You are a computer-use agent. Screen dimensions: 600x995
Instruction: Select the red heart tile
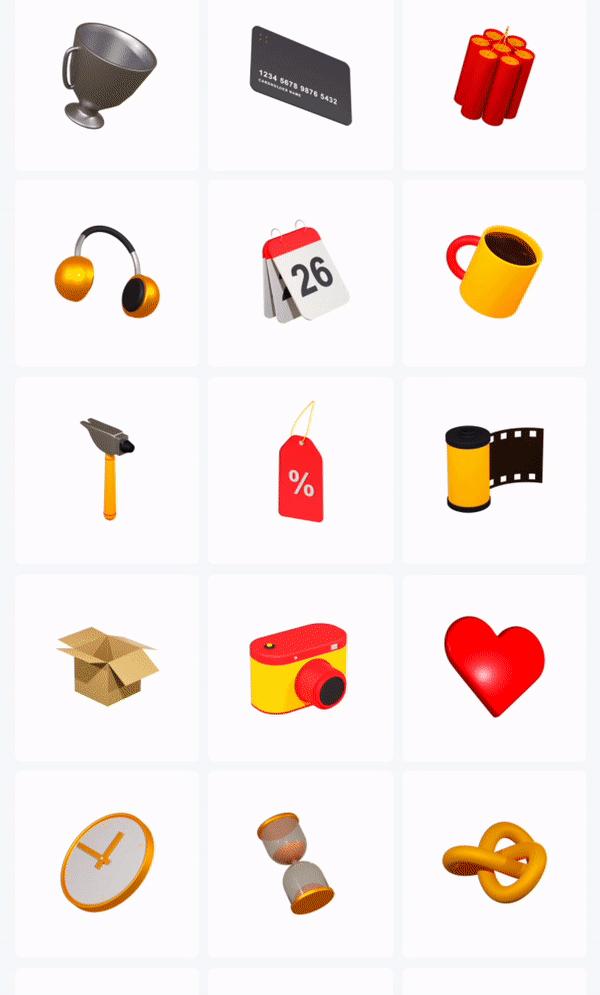pyautogui.click(x=494, y=666)
